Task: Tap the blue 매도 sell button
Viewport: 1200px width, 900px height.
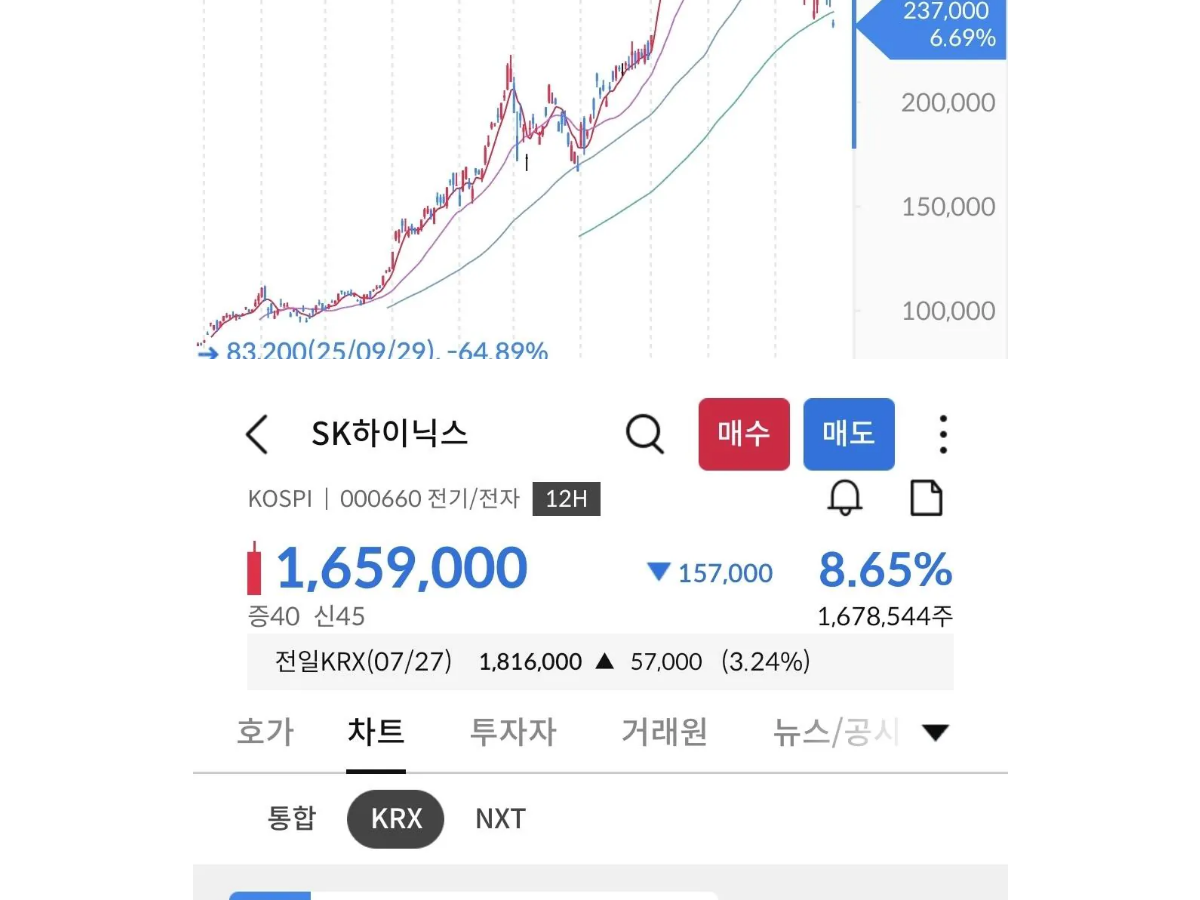Action: tap(849, 434)
